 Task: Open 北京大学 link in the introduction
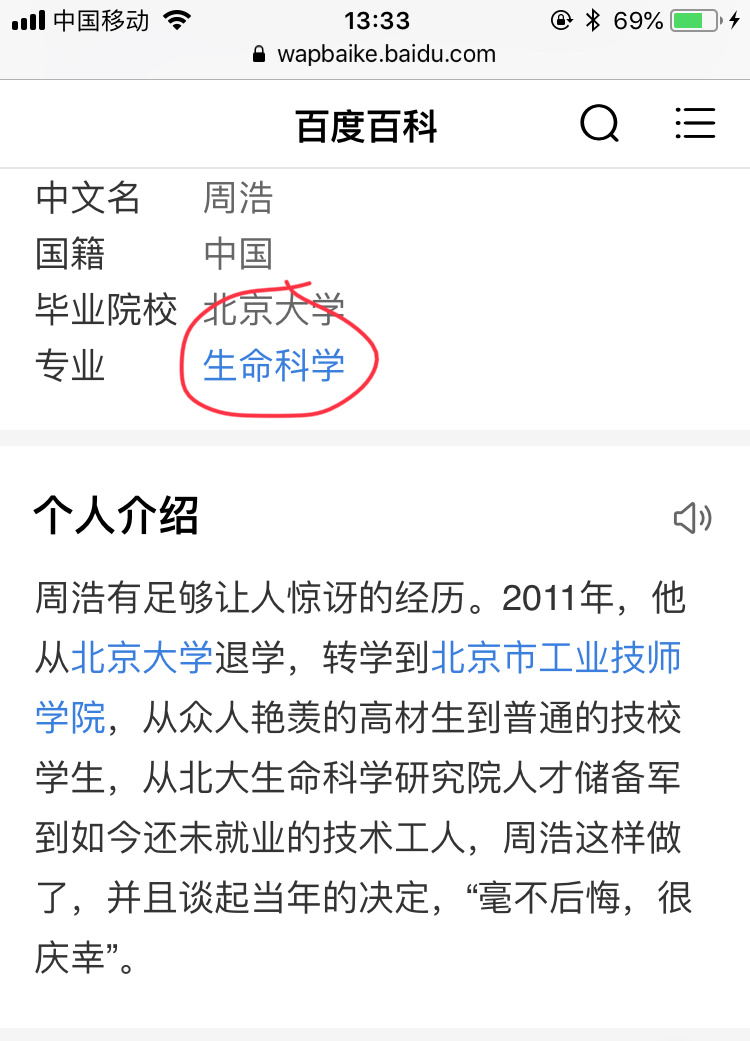(141, 658)
